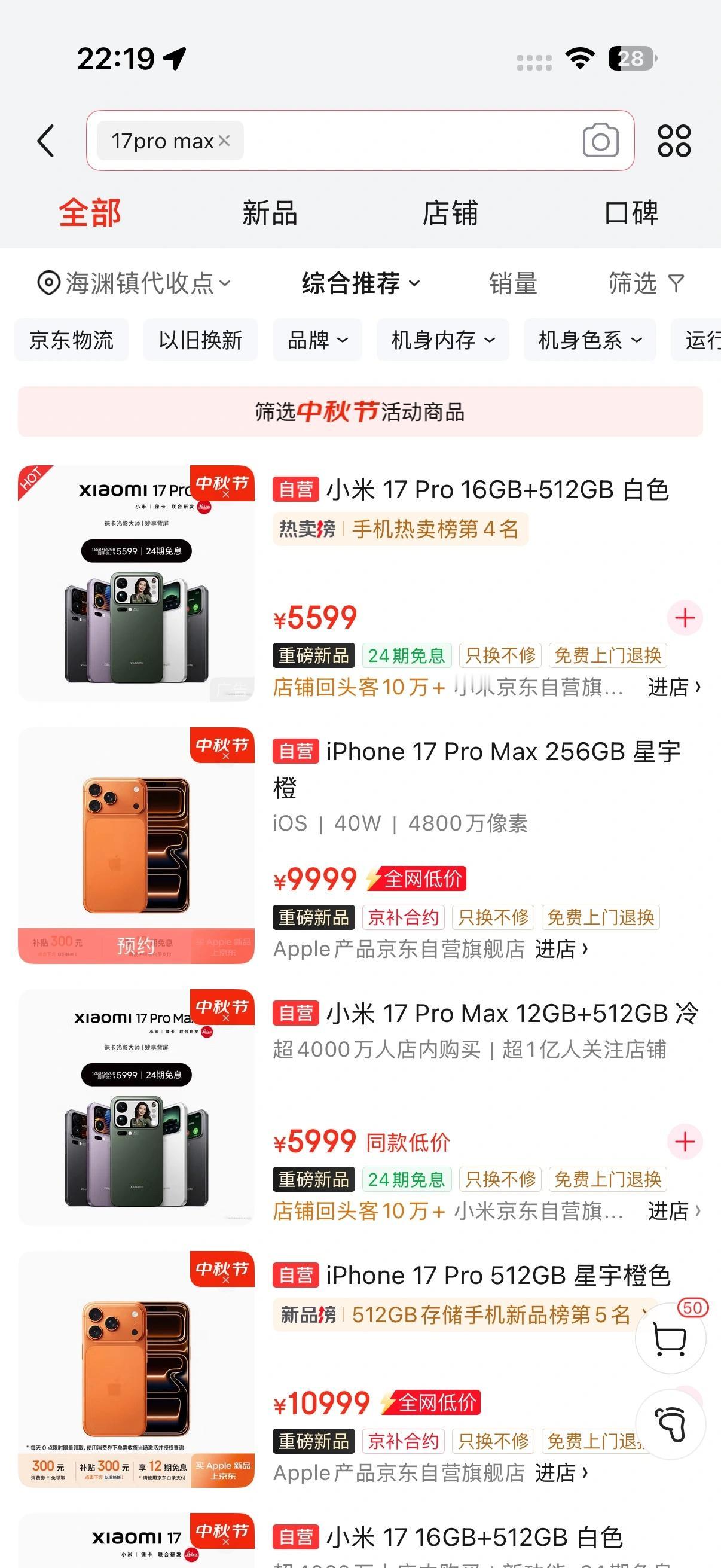
Task: Expand the 机身内存 filter dropdown
Action: click(442, 340)
